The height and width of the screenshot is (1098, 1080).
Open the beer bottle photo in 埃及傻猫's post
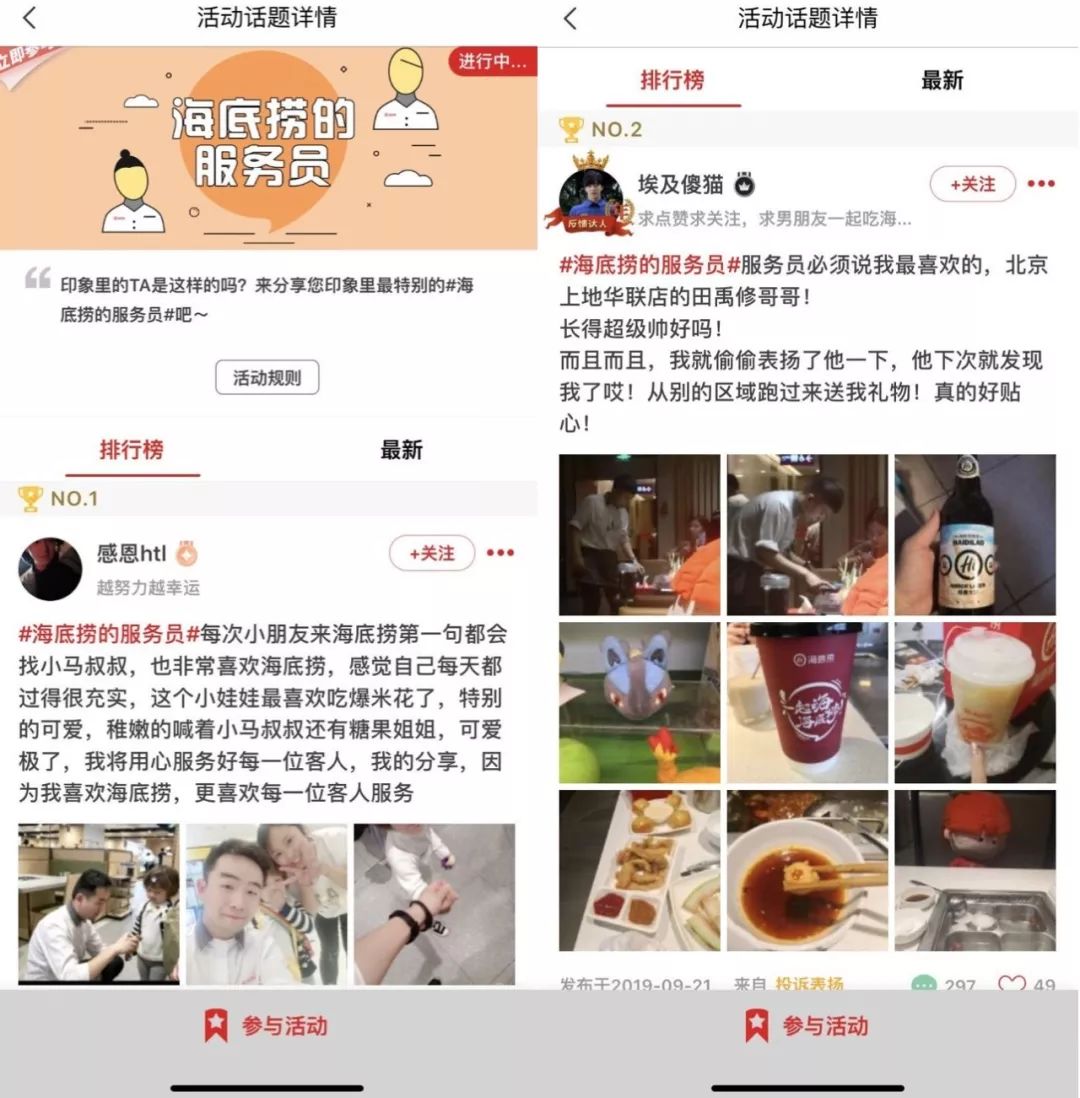(x=975, y=534)
